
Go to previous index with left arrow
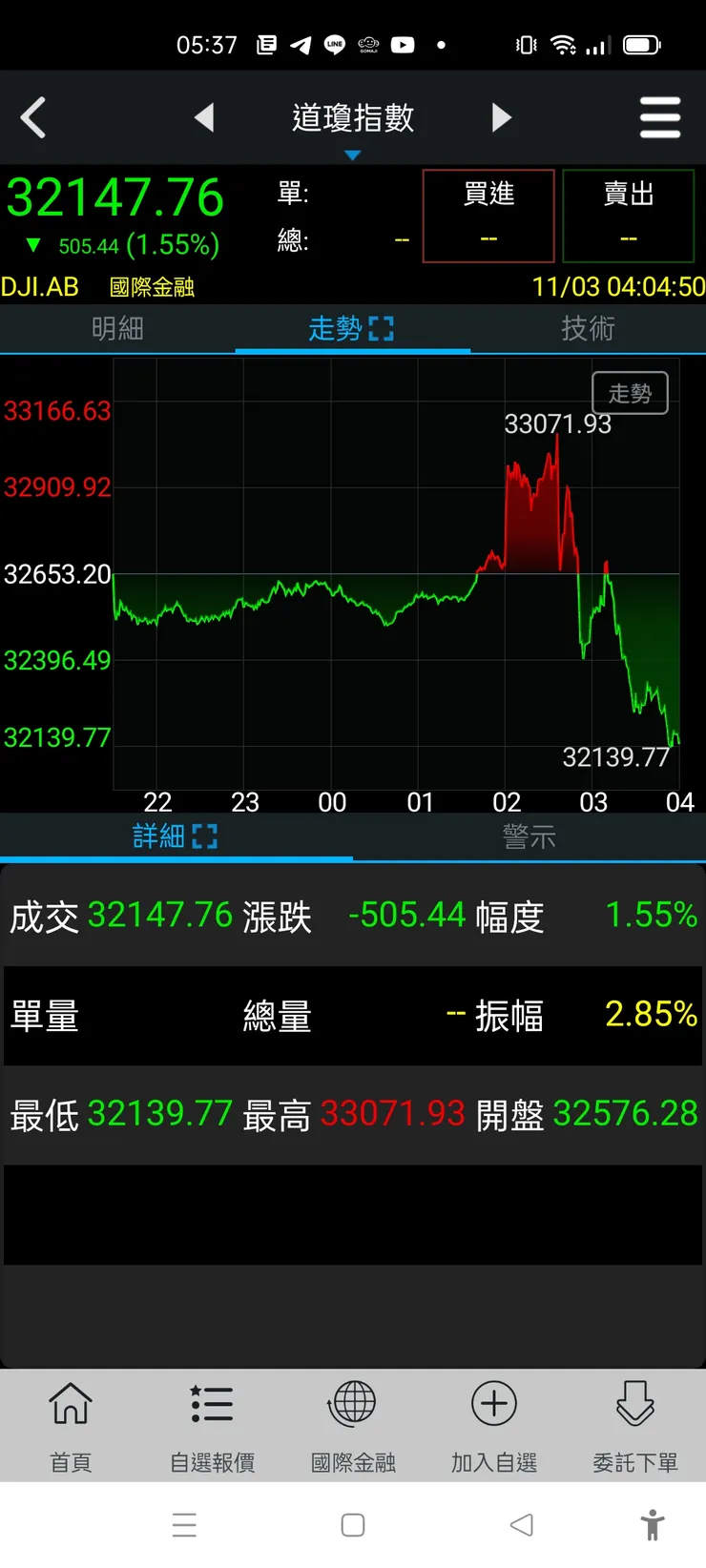pos(205,116)
